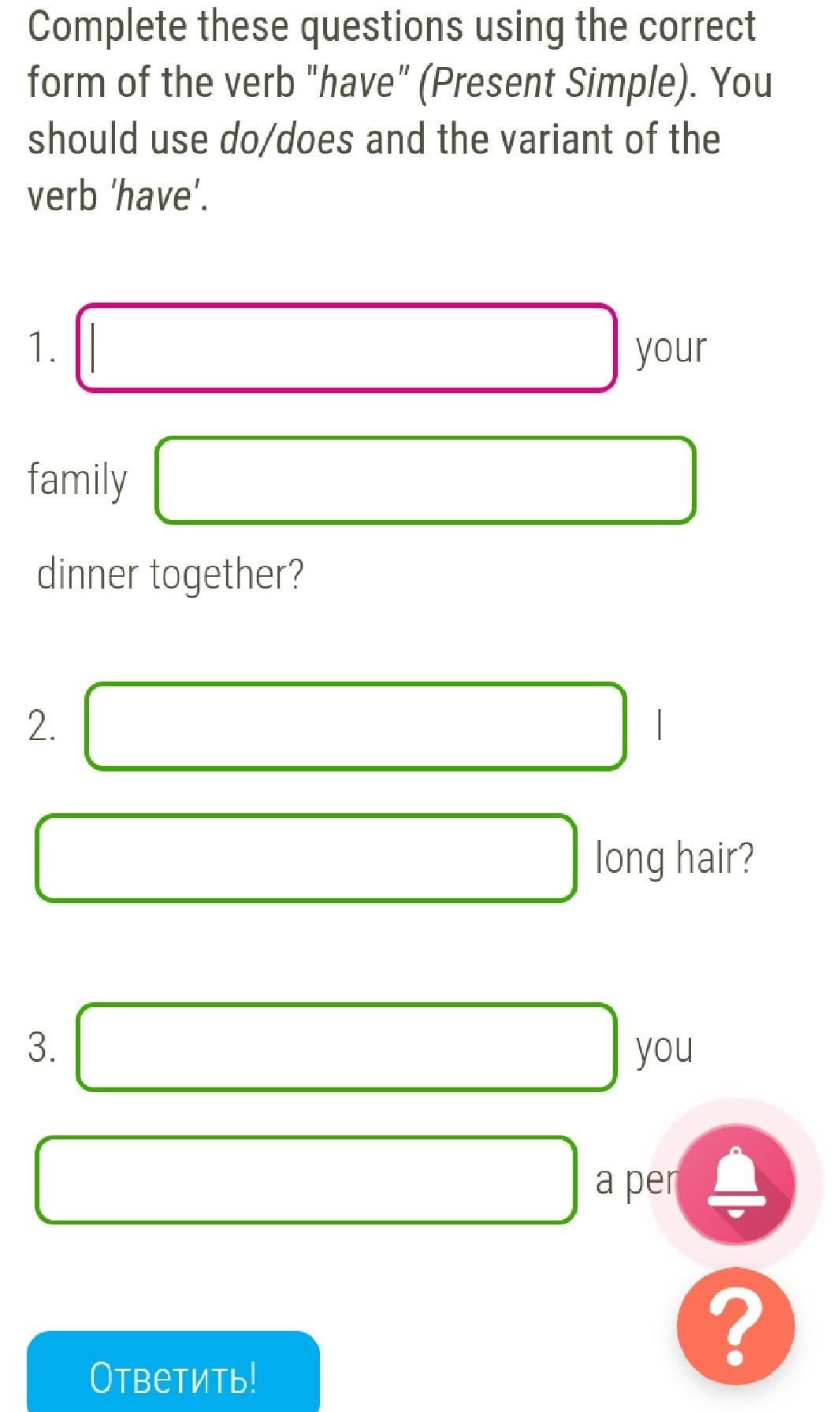840x1412 pixels.
Task: Tap the blank field before "I"
Action: pyautogui.click(x=355, y=726)
